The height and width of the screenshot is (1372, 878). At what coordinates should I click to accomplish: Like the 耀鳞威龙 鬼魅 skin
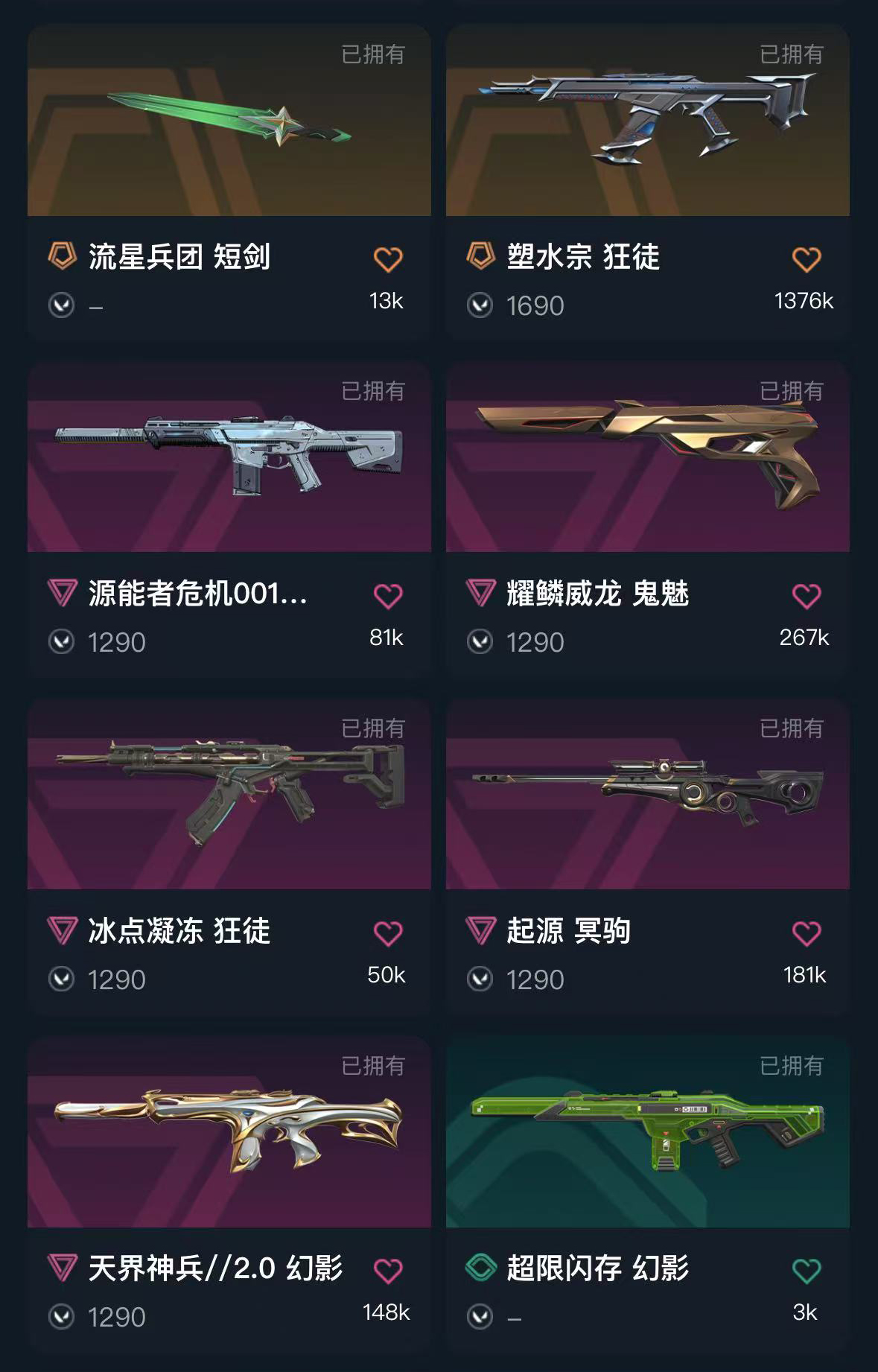tap(806, 596)
